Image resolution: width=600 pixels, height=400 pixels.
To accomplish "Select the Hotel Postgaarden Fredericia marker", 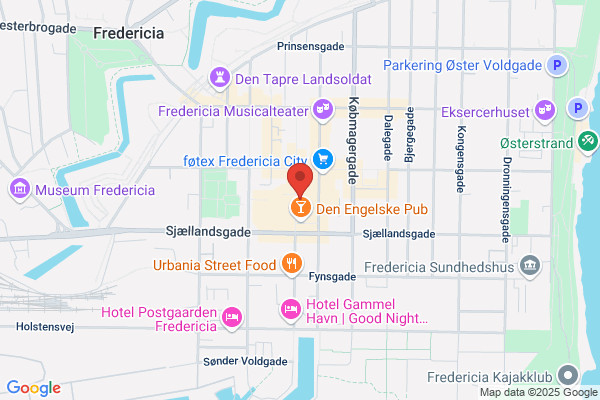I will (x=232, y=318).
